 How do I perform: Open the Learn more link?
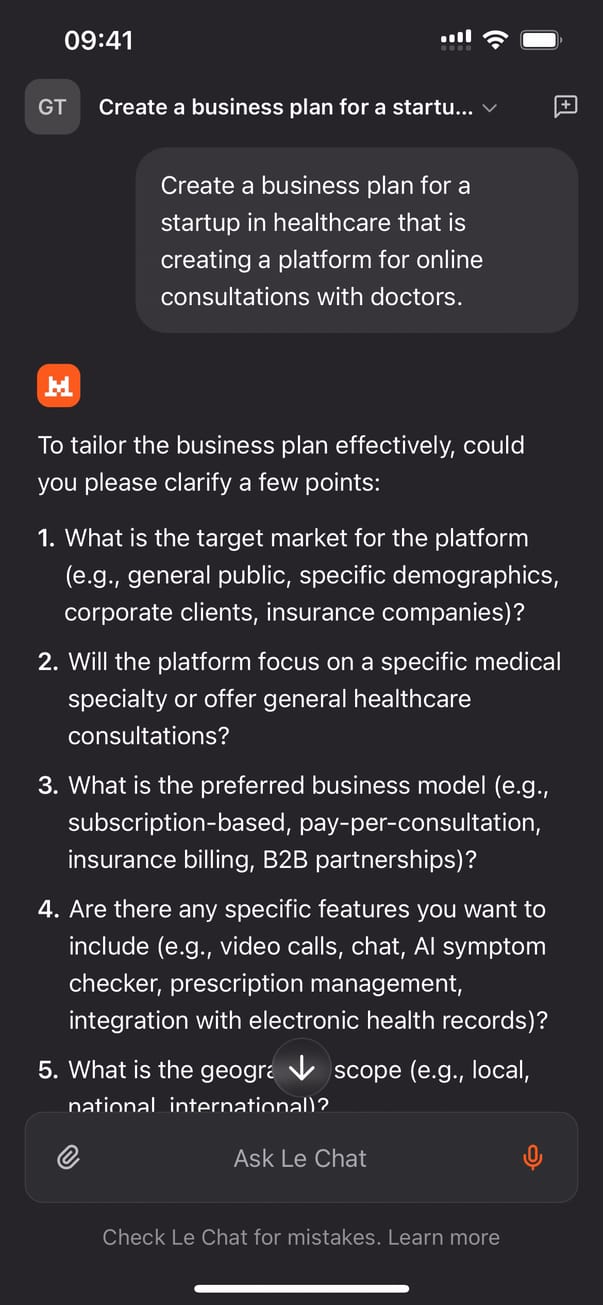point(443,1237)
